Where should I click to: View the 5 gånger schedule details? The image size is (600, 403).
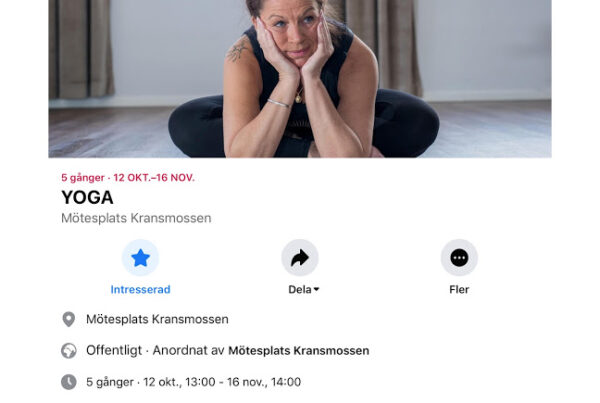[192, 382]
